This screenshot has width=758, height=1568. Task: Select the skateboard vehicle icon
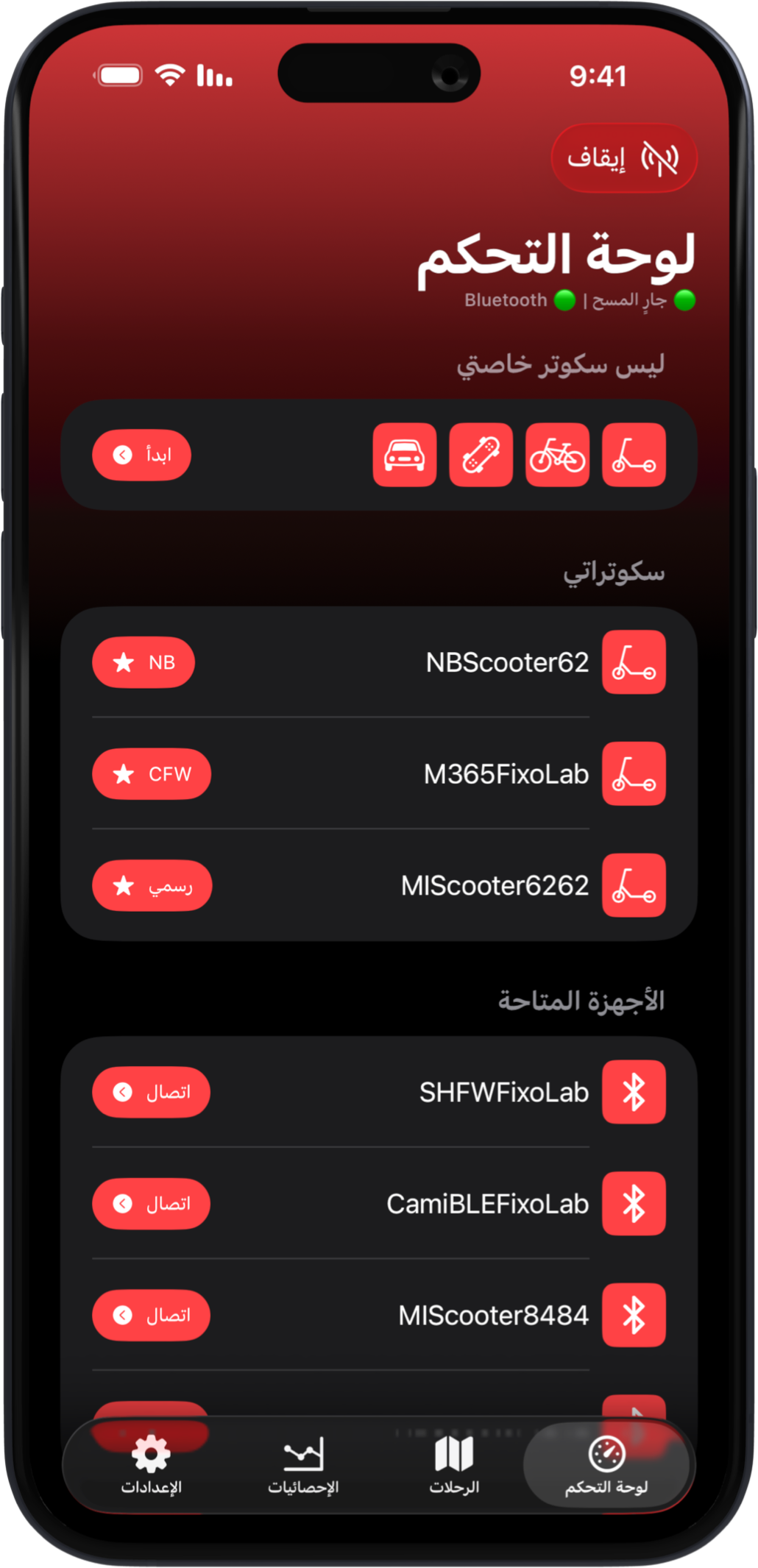click(481, 455)
